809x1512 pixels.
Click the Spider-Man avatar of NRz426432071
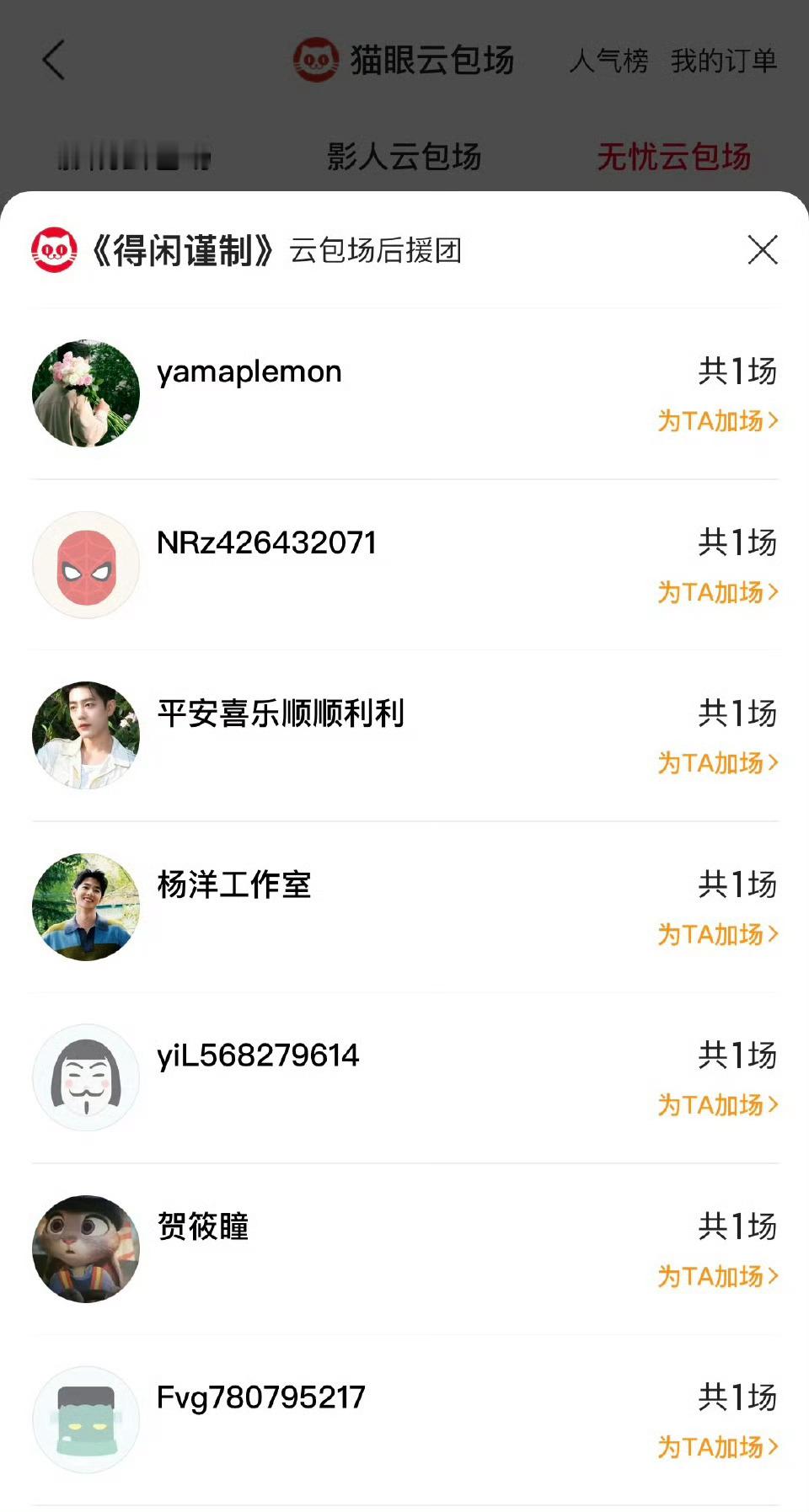(x=85, y=565)
